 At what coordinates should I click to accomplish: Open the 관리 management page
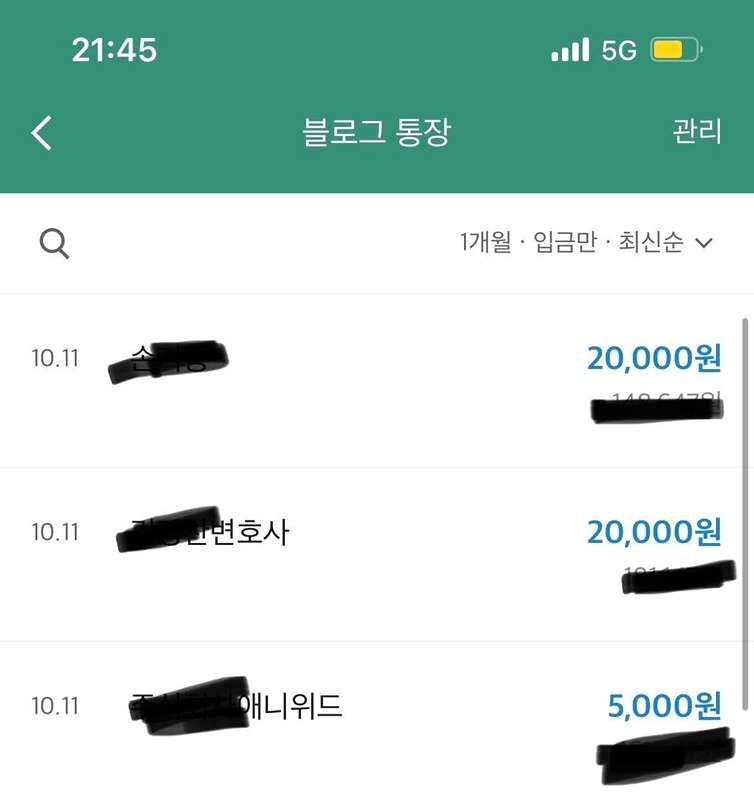point(700,133)
